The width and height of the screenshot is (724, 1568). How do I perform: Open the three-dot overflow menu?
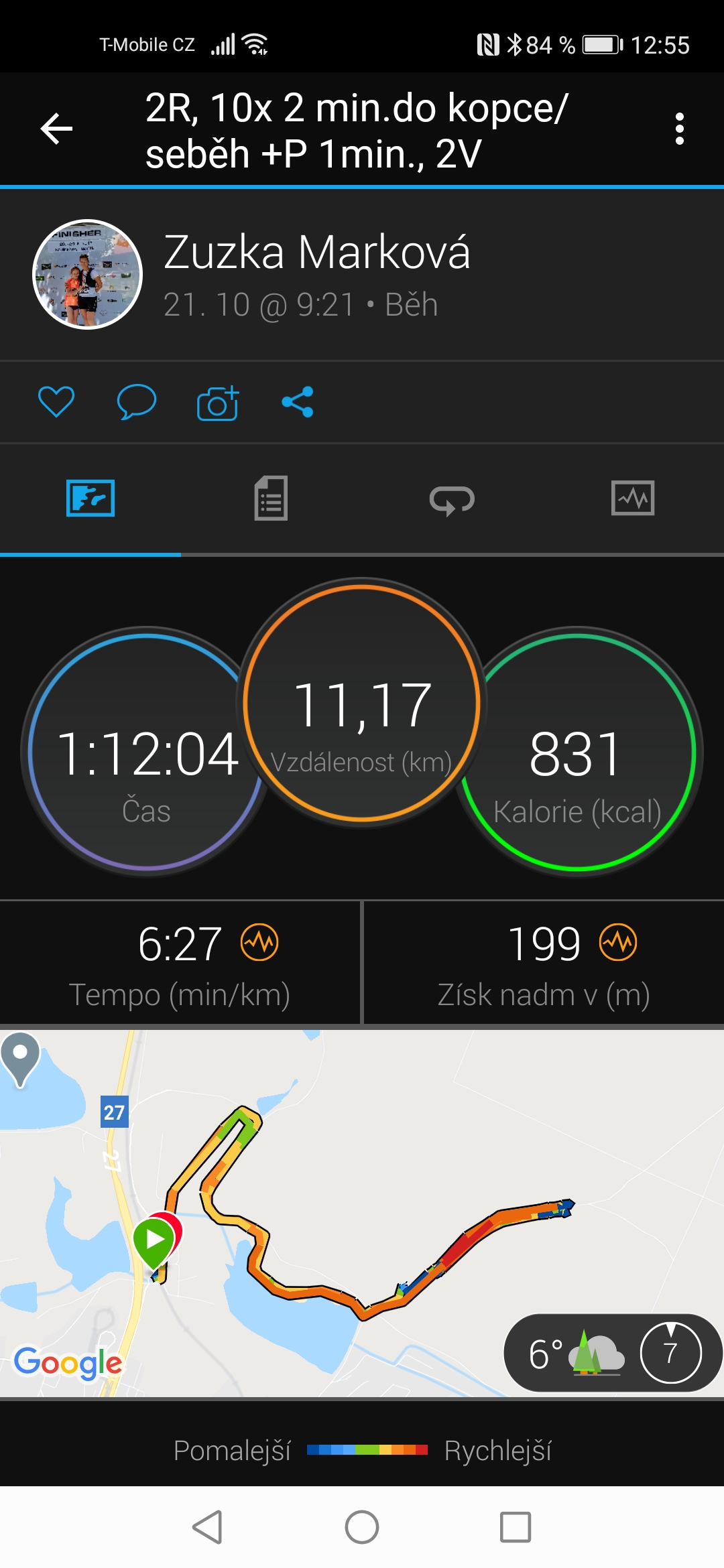coord(679,129)
